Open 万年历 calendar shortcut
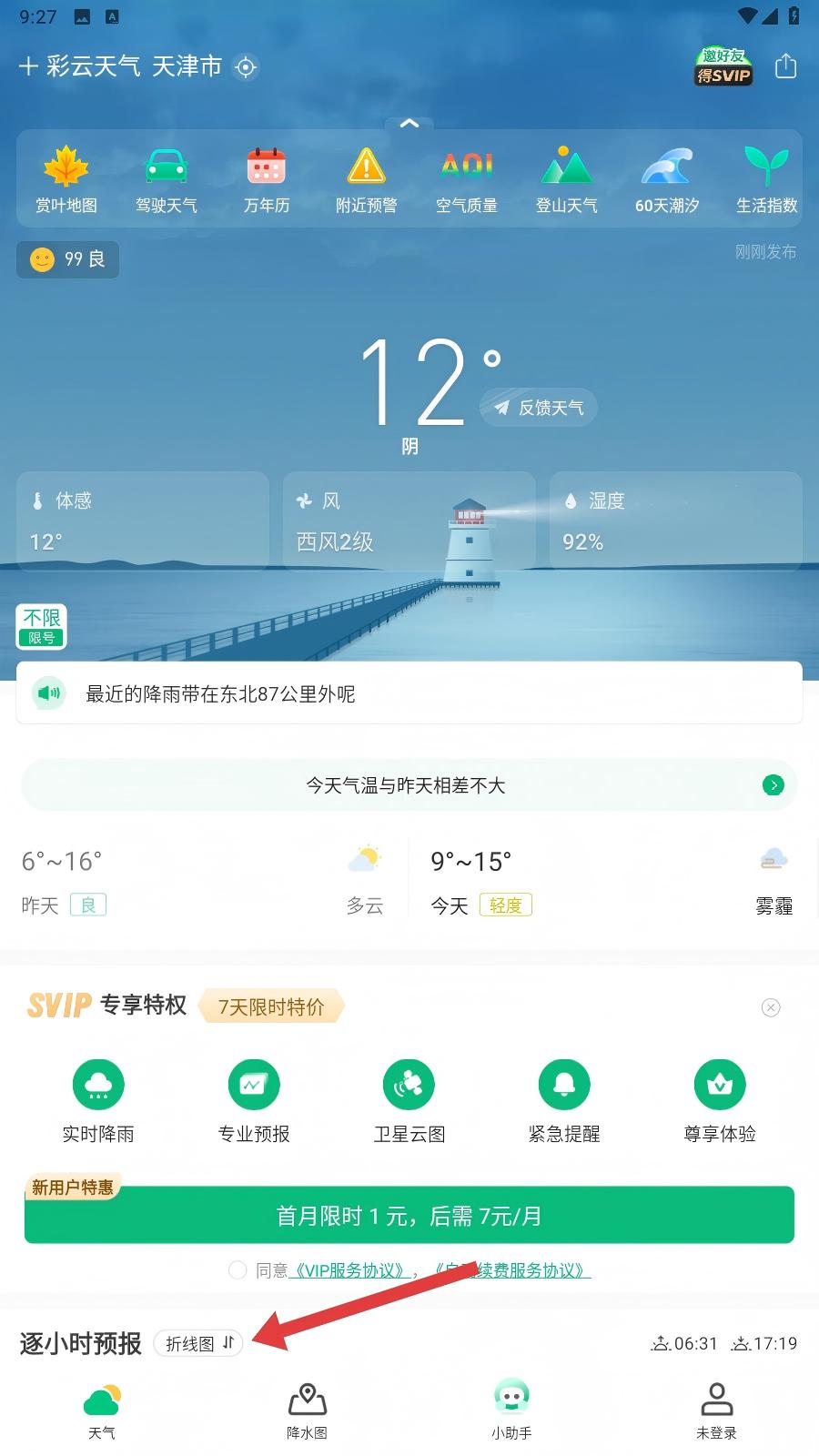 pyautogui.click(x=267, y=179)
